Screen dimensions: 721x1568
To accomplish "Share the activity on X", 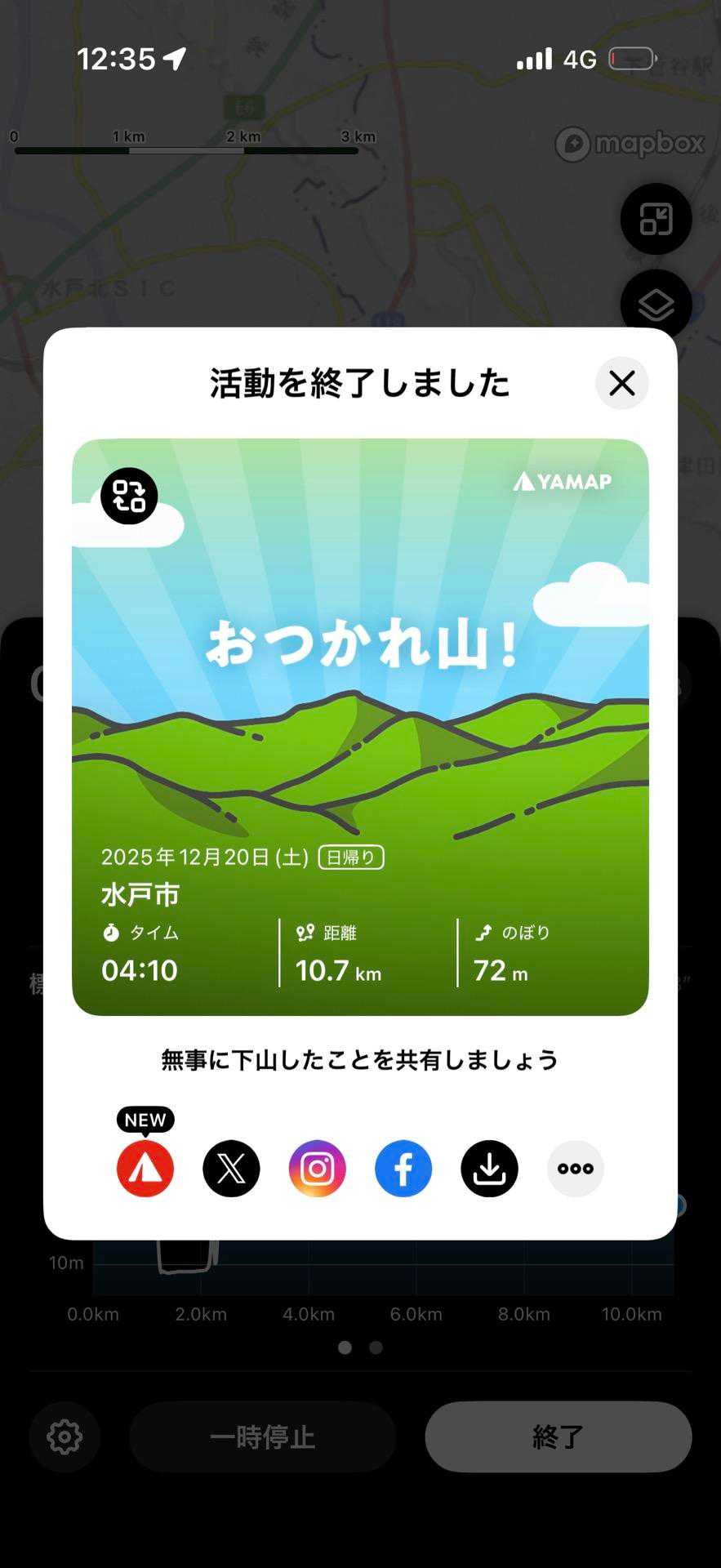I will [x=231, y=1169].
